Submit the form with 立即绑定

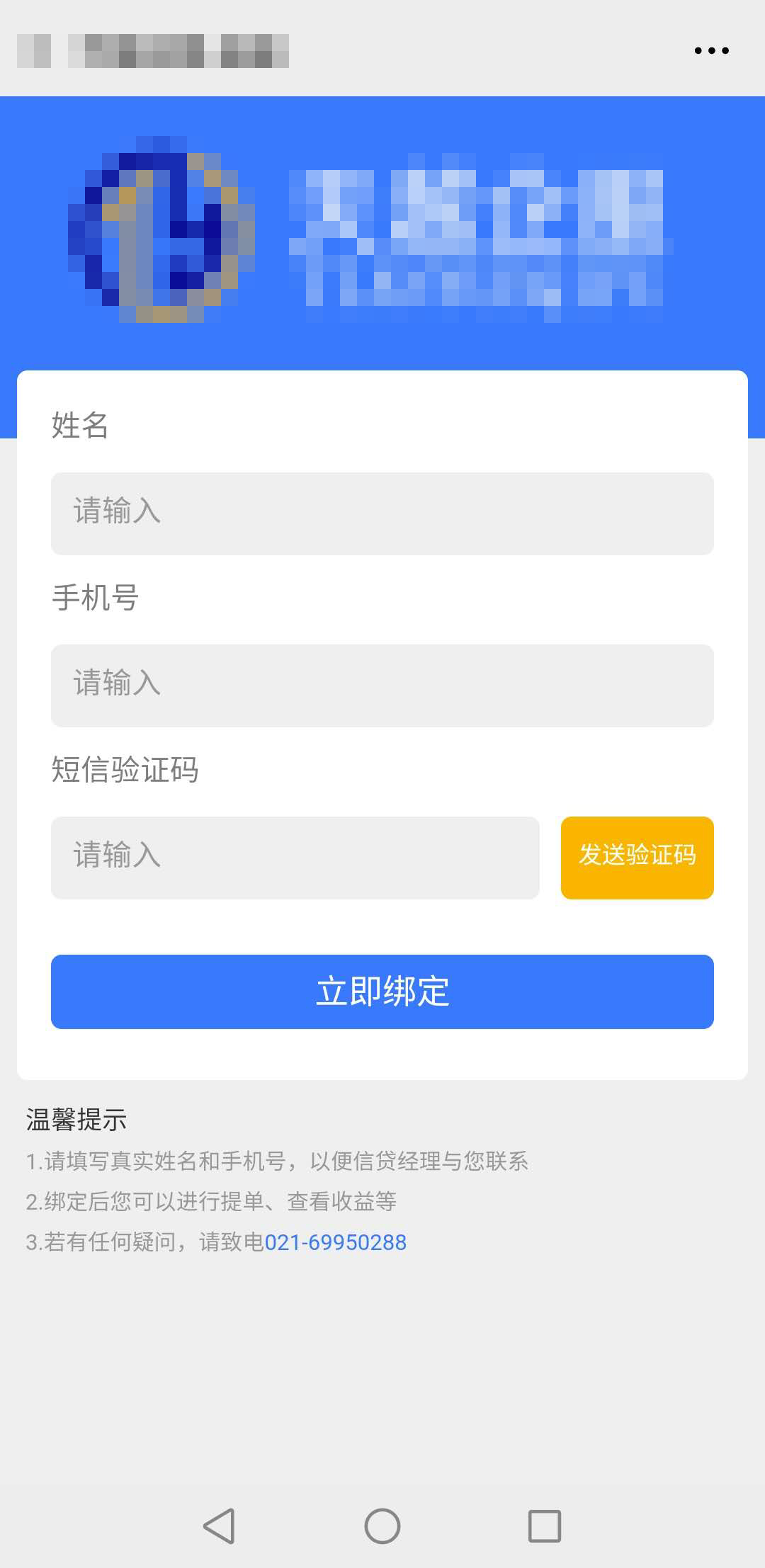click(x=382, y=992)
